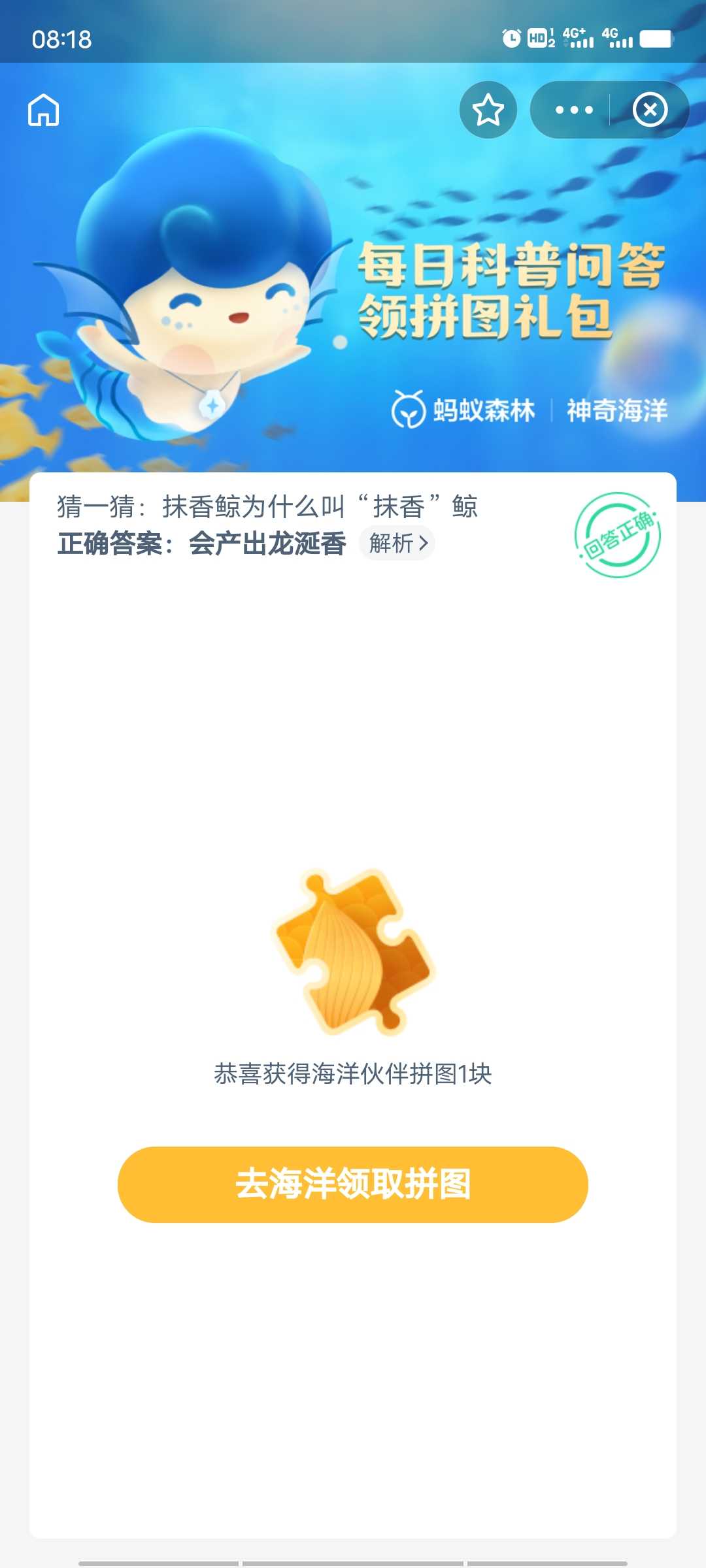Image resolution: width=706 pixels, height=1568 pixels.
Task: Go to the home icon
Action: [x=43, y=110]
